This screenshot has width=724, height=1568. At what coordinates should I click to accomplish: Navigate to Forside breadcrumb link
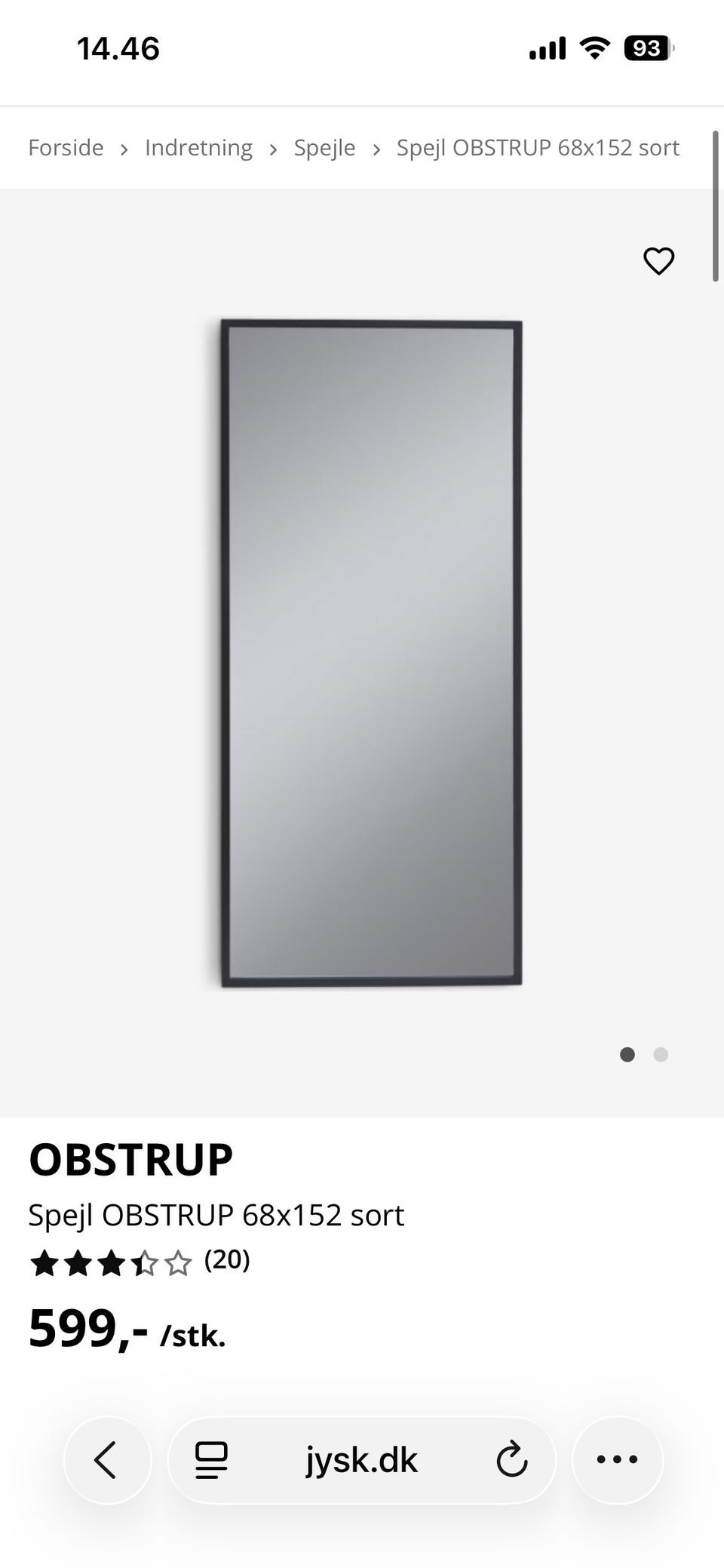click(x=66, y=148)
